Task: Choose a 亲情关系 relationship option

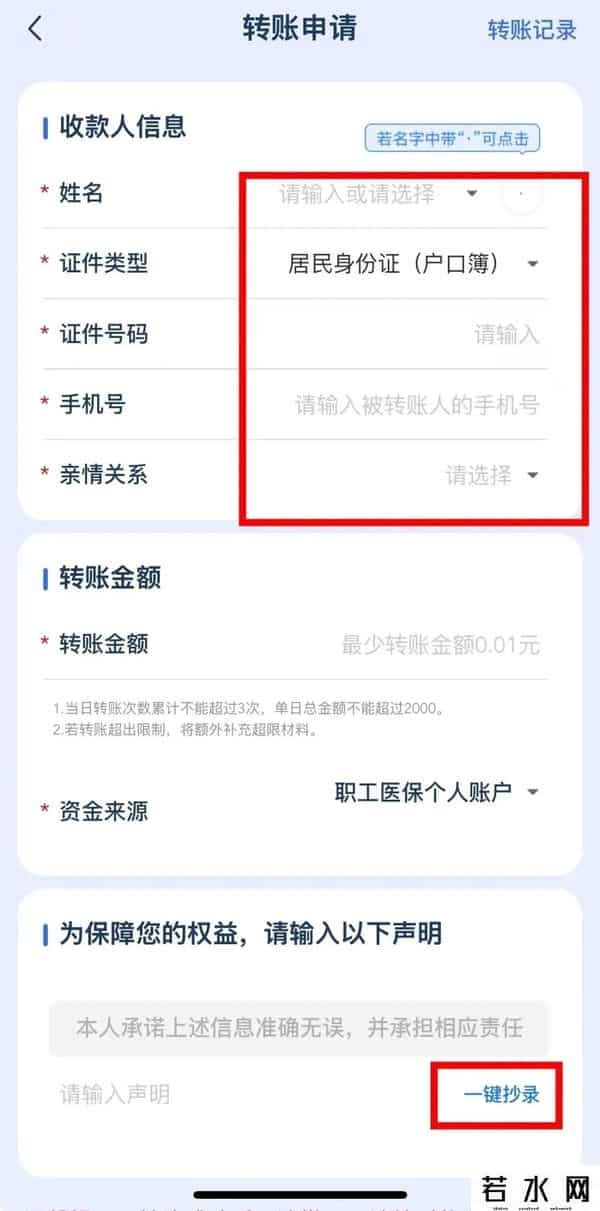Action: [492, 475]
